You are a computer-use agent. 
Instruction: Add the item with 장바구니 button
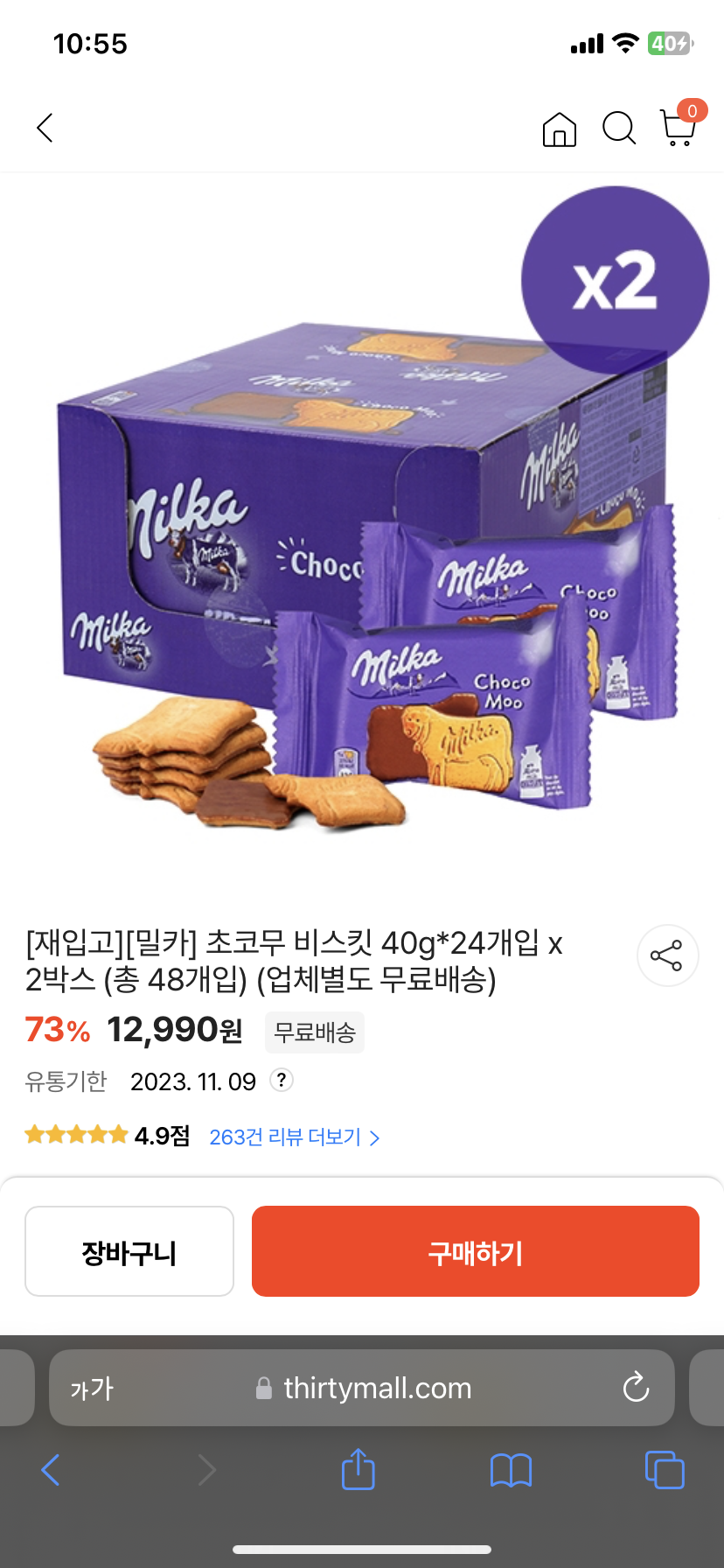(x=129, y=1251)
